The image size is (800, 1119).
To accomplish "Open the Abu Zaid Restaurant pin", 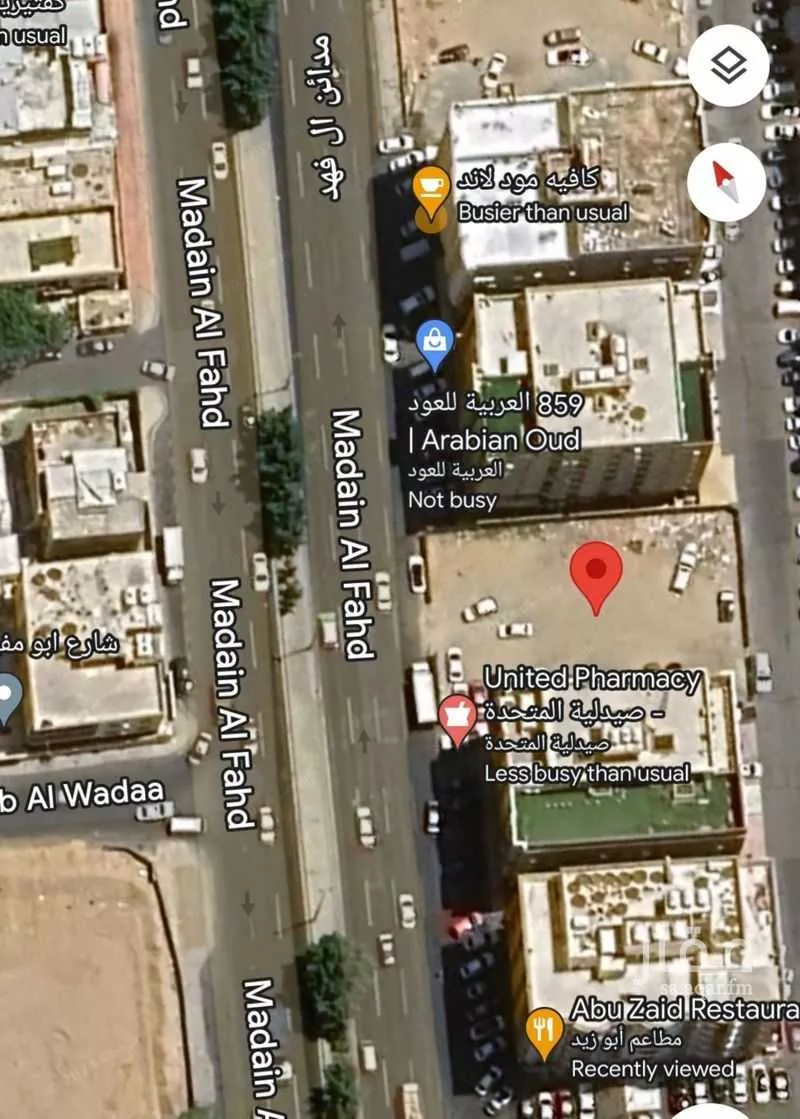I will [544, 1032].
